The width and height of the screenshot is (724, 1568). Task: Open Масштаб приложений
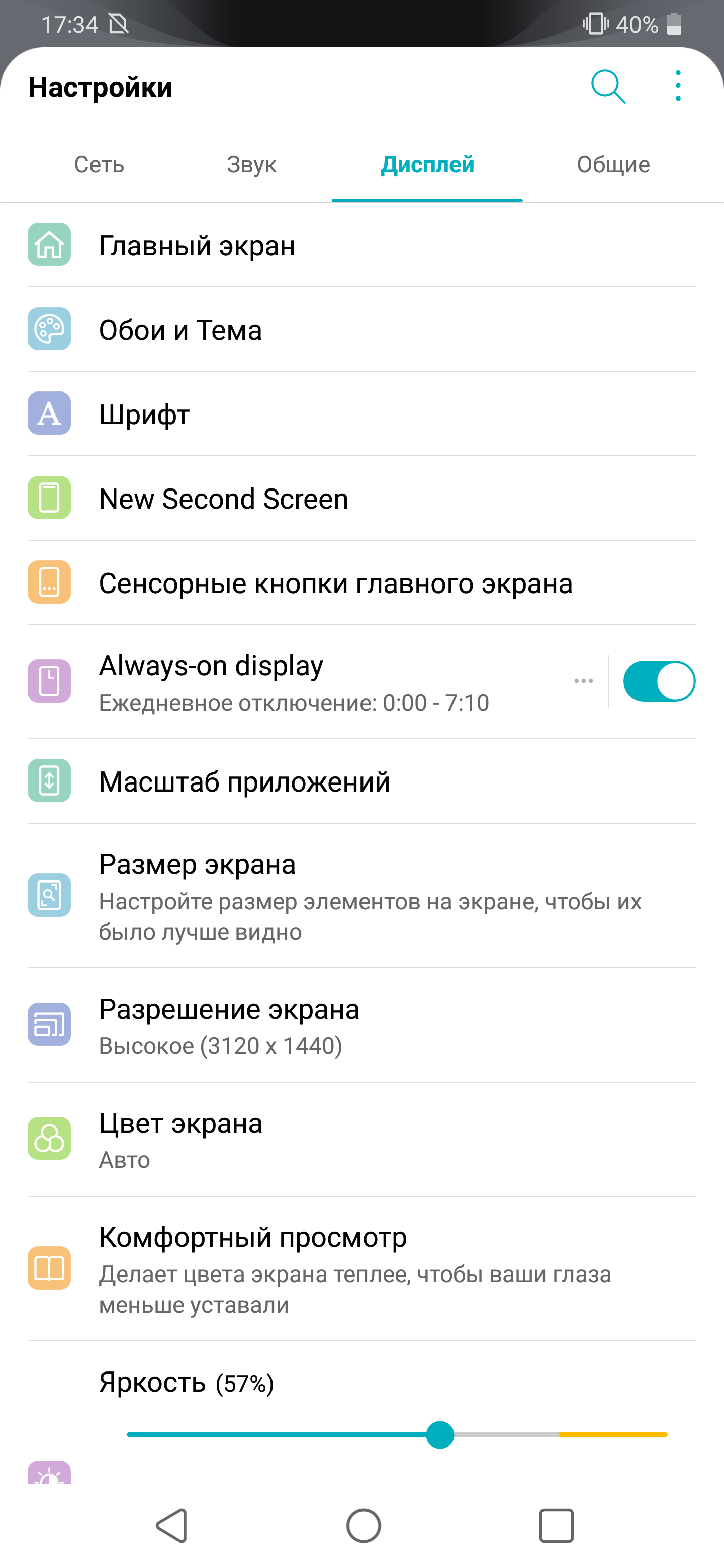pyautogui.click(x=361, y=781)
